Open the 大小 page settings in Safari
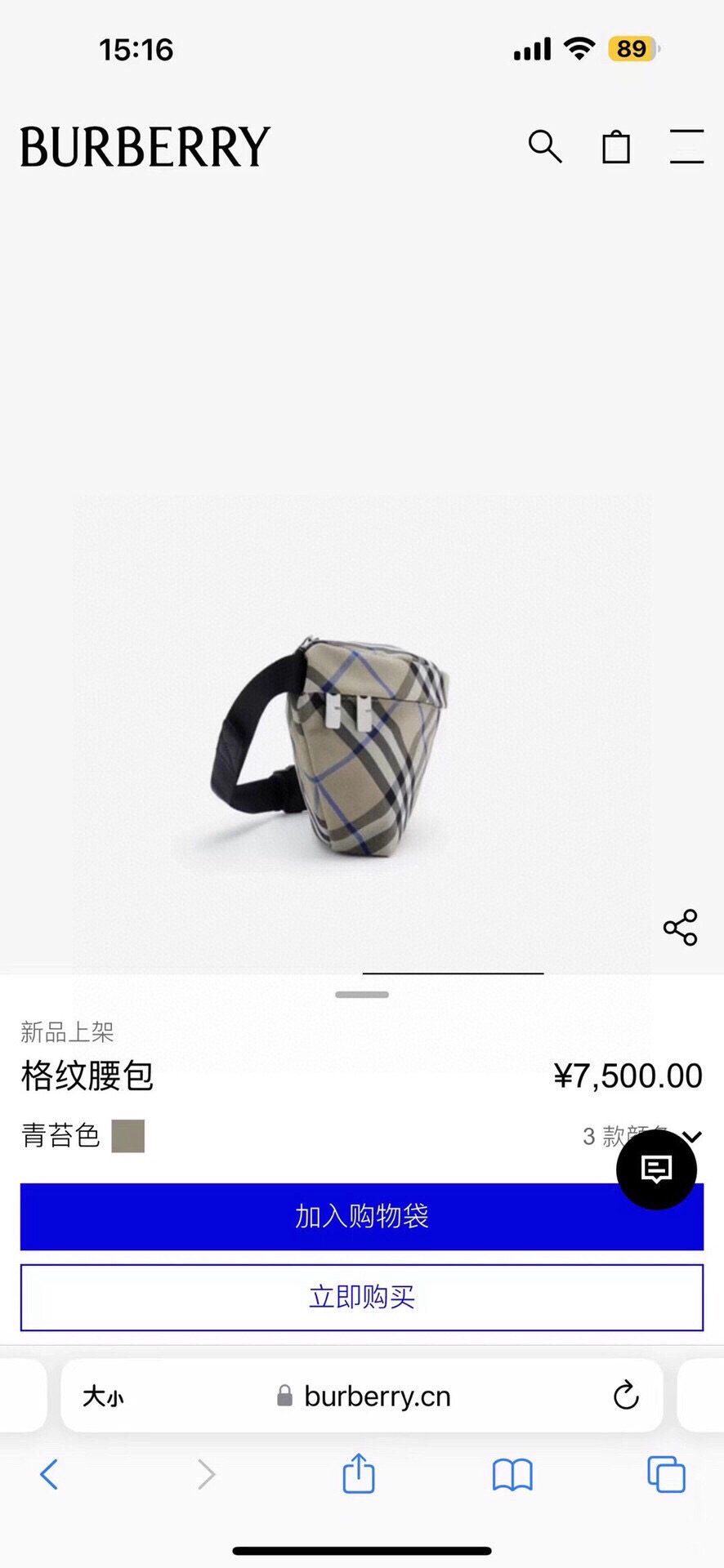 pyautogui.click(x=103, y=1396)
